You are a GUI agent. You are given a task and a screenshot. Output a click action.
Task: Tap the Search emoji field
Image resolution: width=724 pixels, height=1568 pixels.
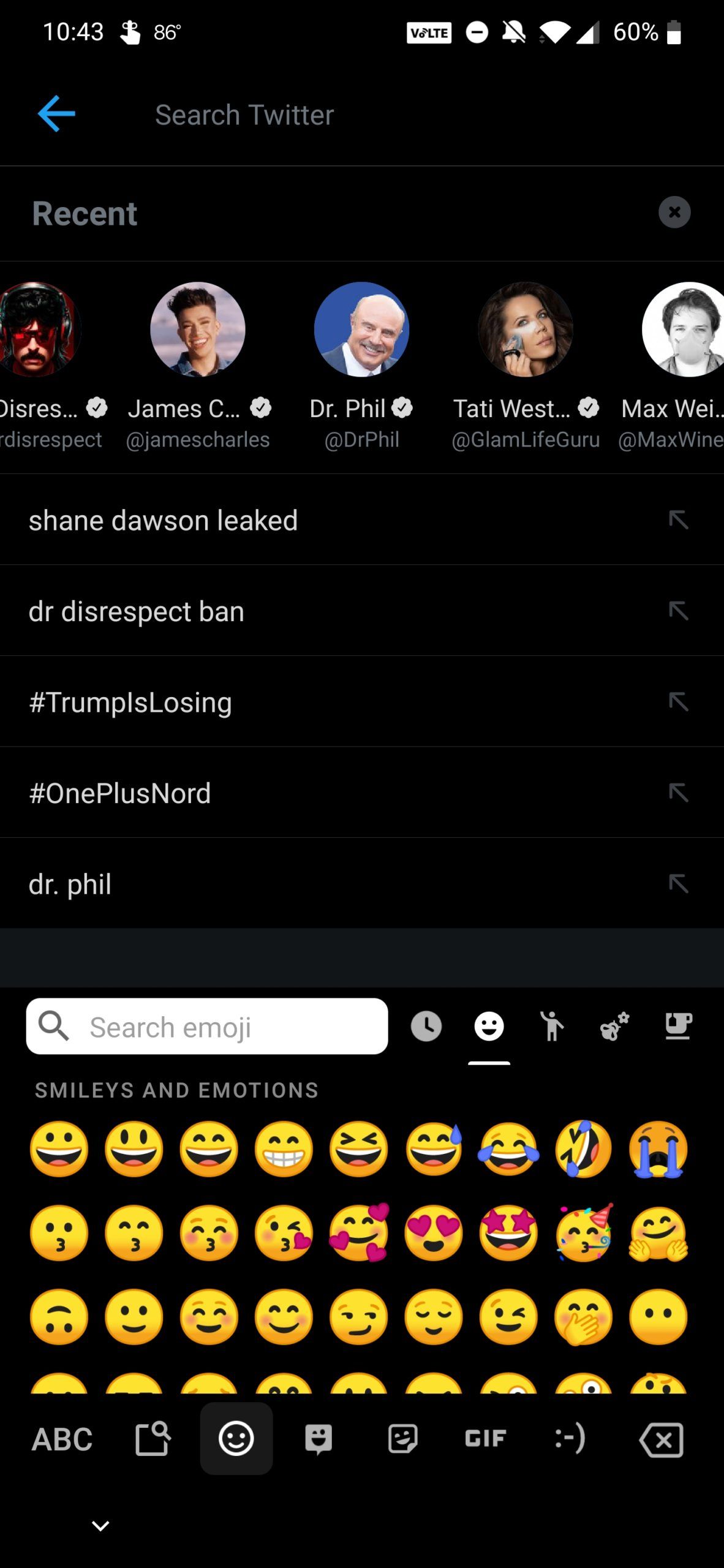click(x=207, y=1027)
